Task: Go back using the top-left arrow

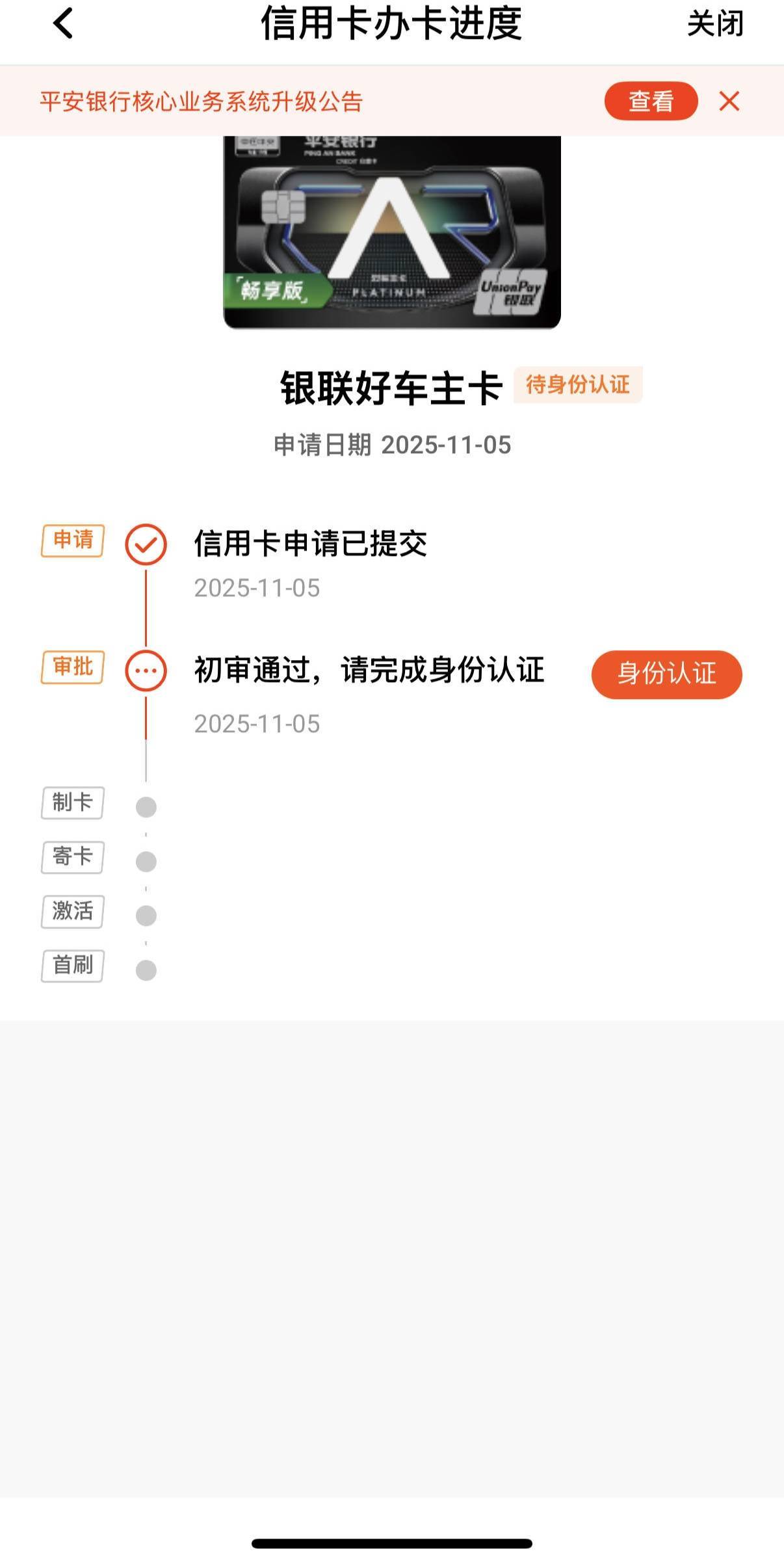Action: [63, 24]
